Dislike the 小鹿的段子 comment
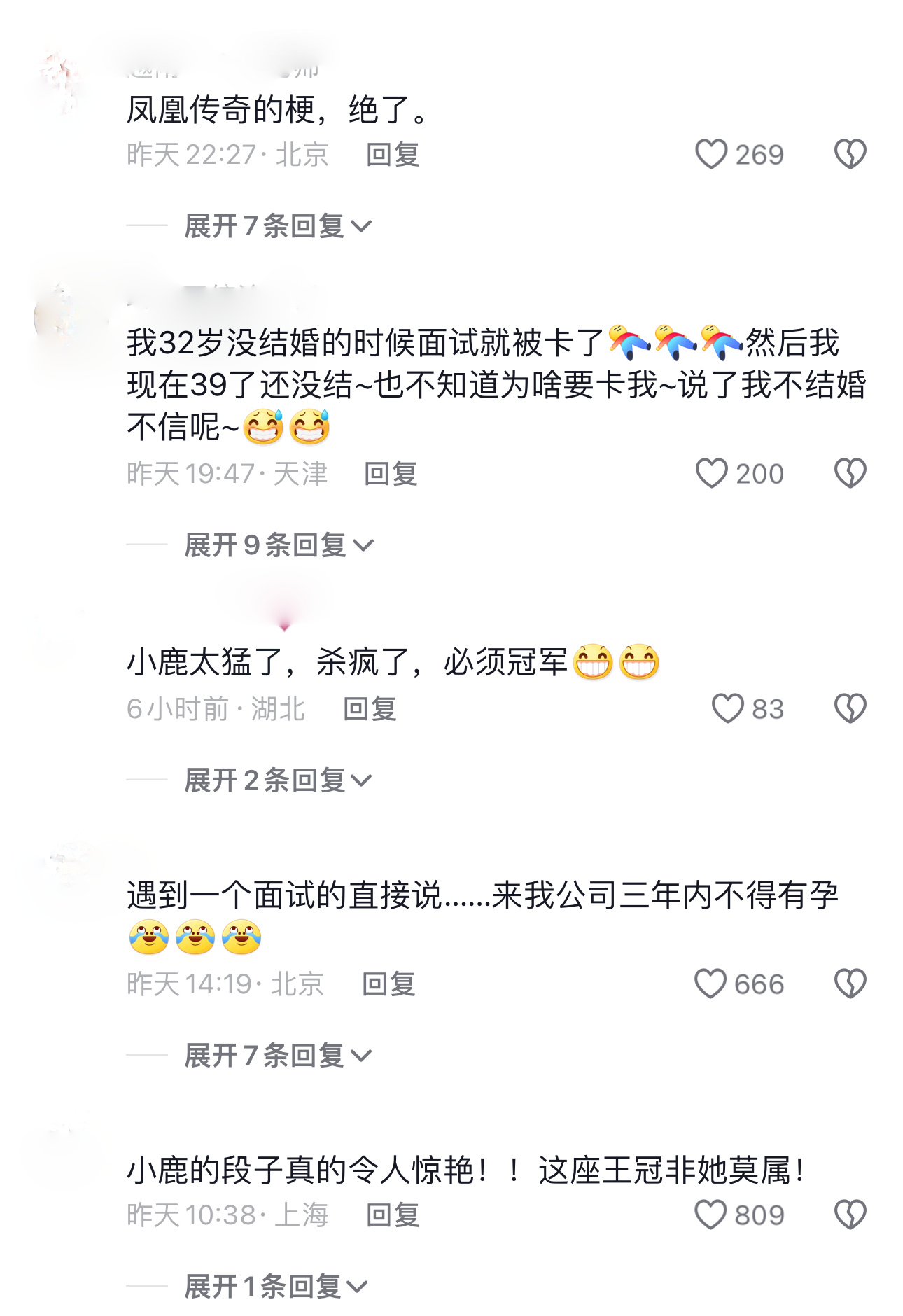This screenshot has height=1316, width=903. click(850, 1214)
